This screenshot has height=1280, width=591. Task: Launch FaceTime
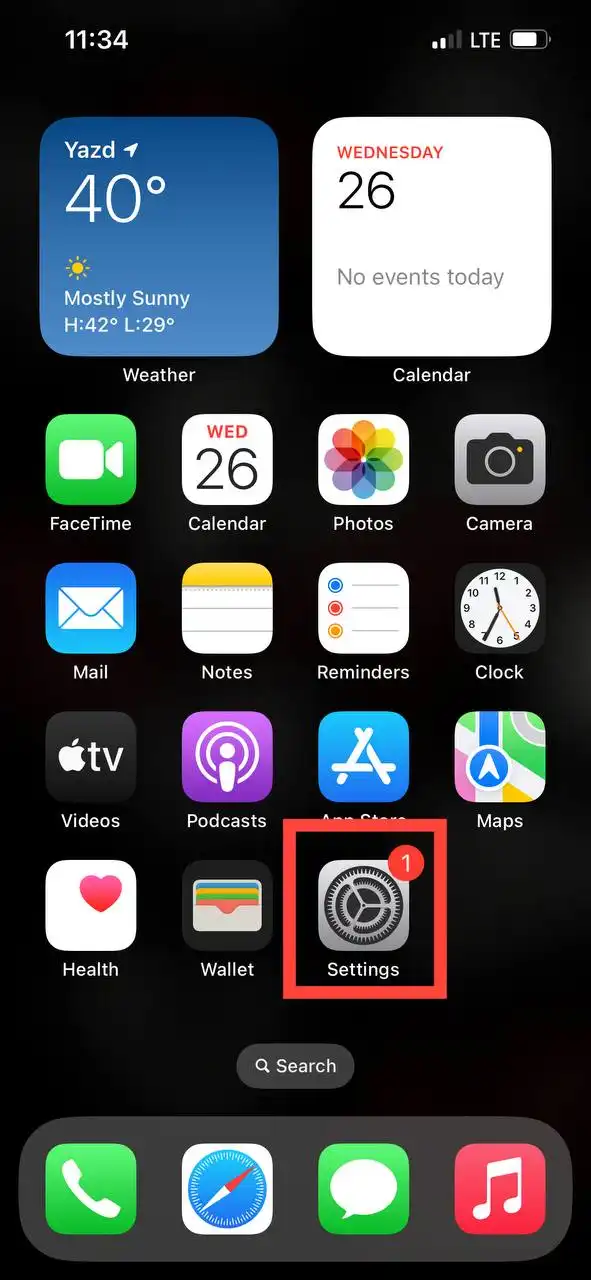[91, 460]
